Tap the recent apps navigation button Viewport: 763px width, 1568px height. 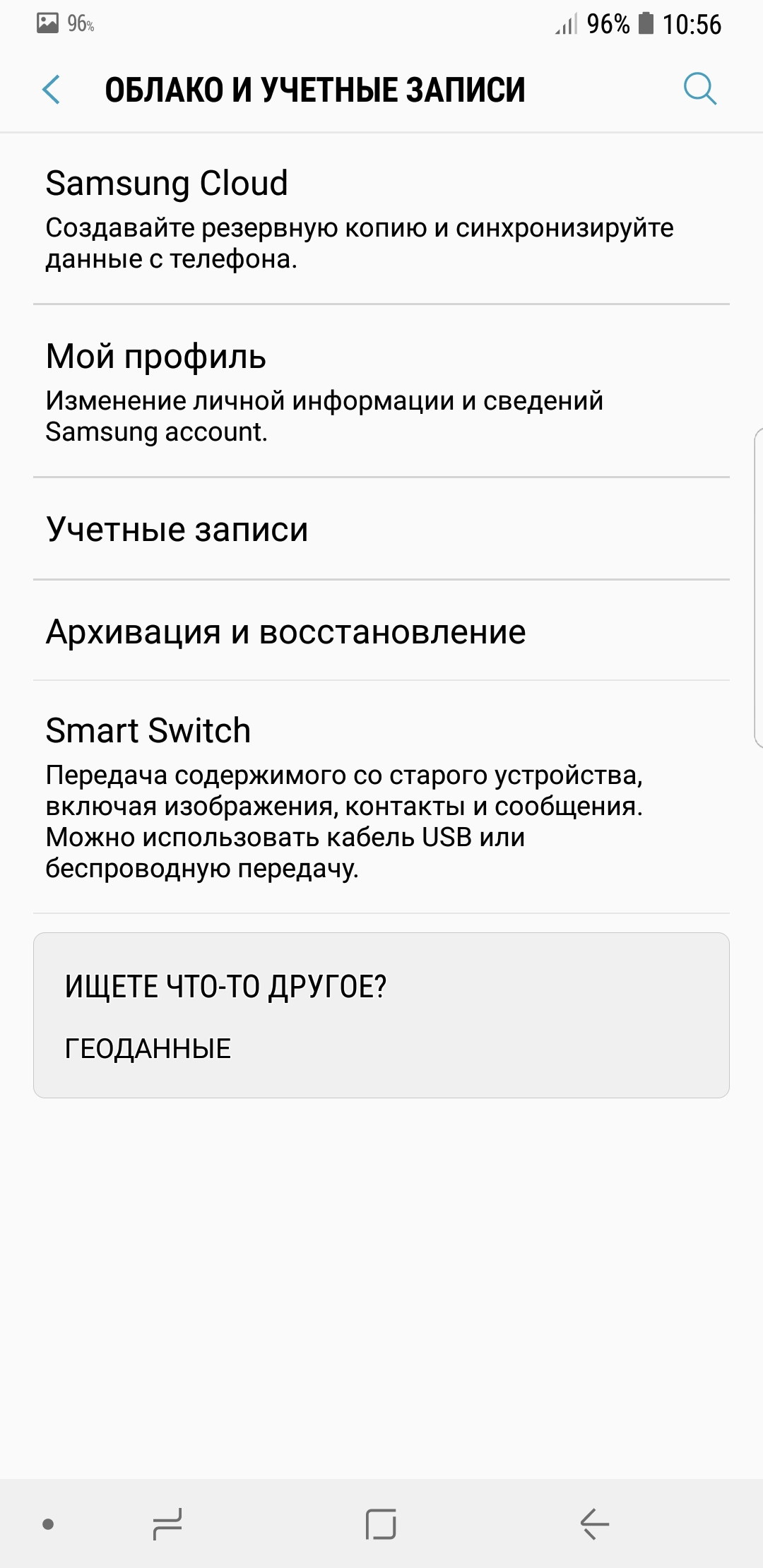(167, 1524)
